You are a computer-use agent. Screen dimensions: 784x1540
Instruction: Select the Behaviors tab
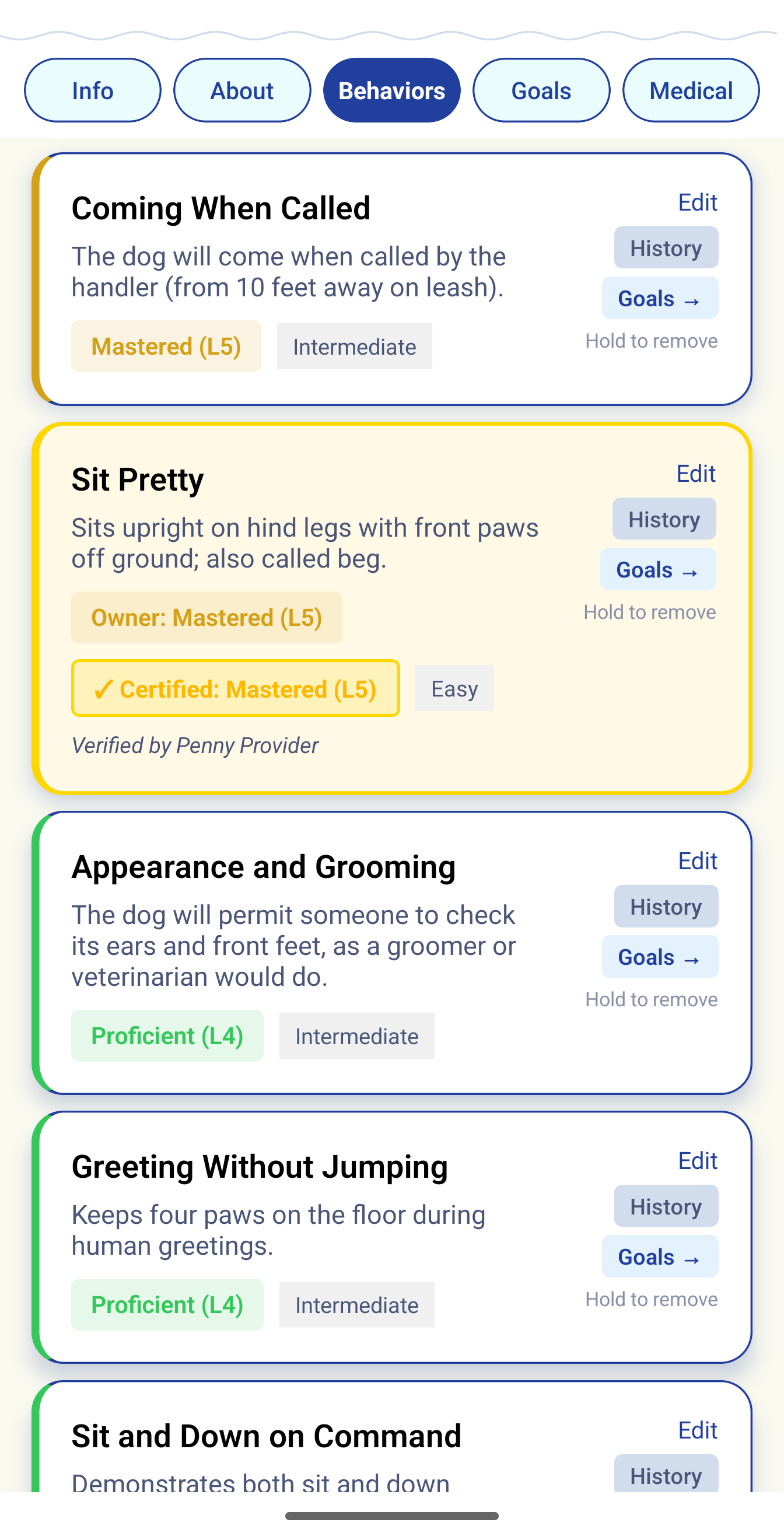pos(391,90)
